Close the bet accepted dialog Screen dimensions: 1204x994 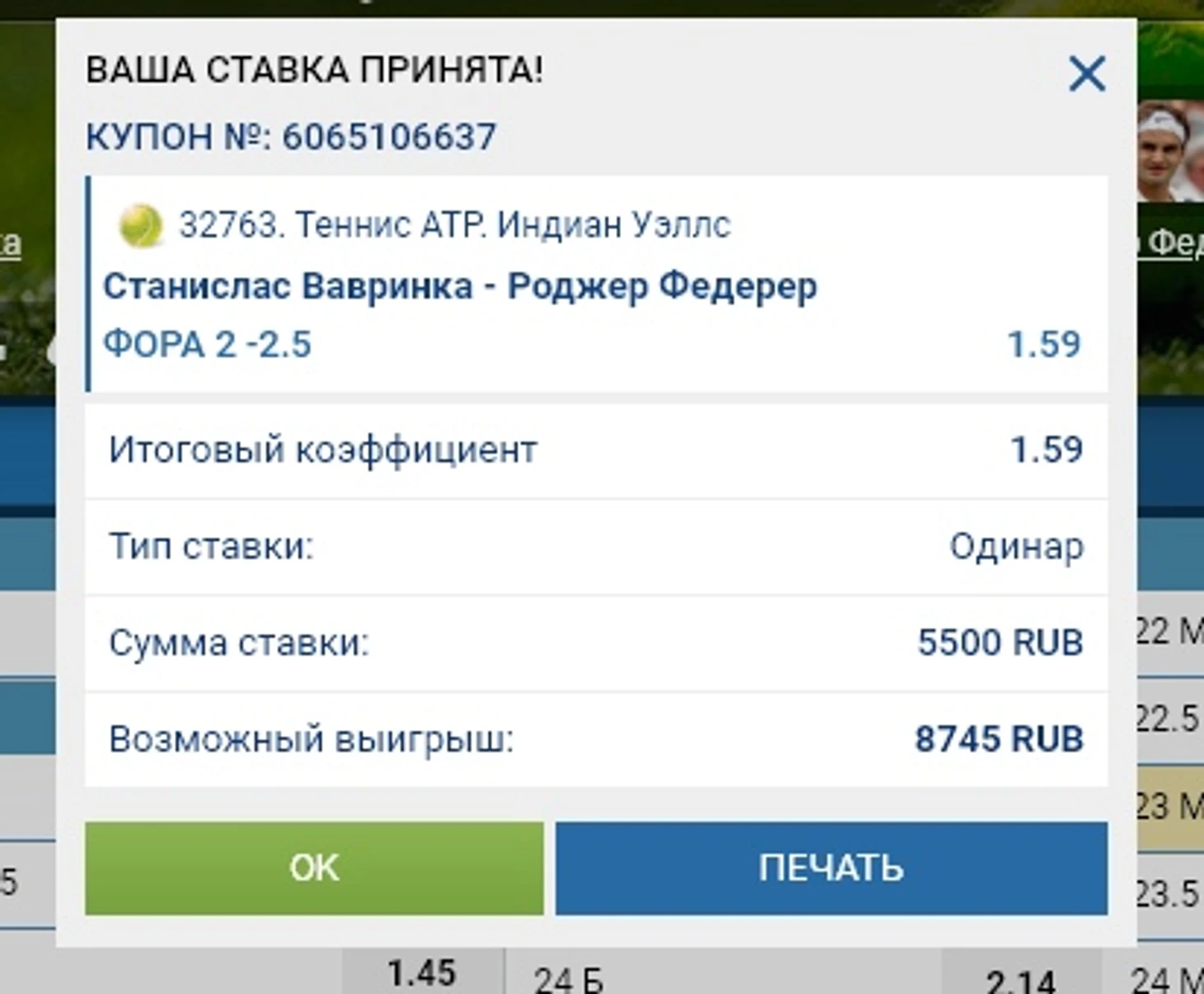1086,74
